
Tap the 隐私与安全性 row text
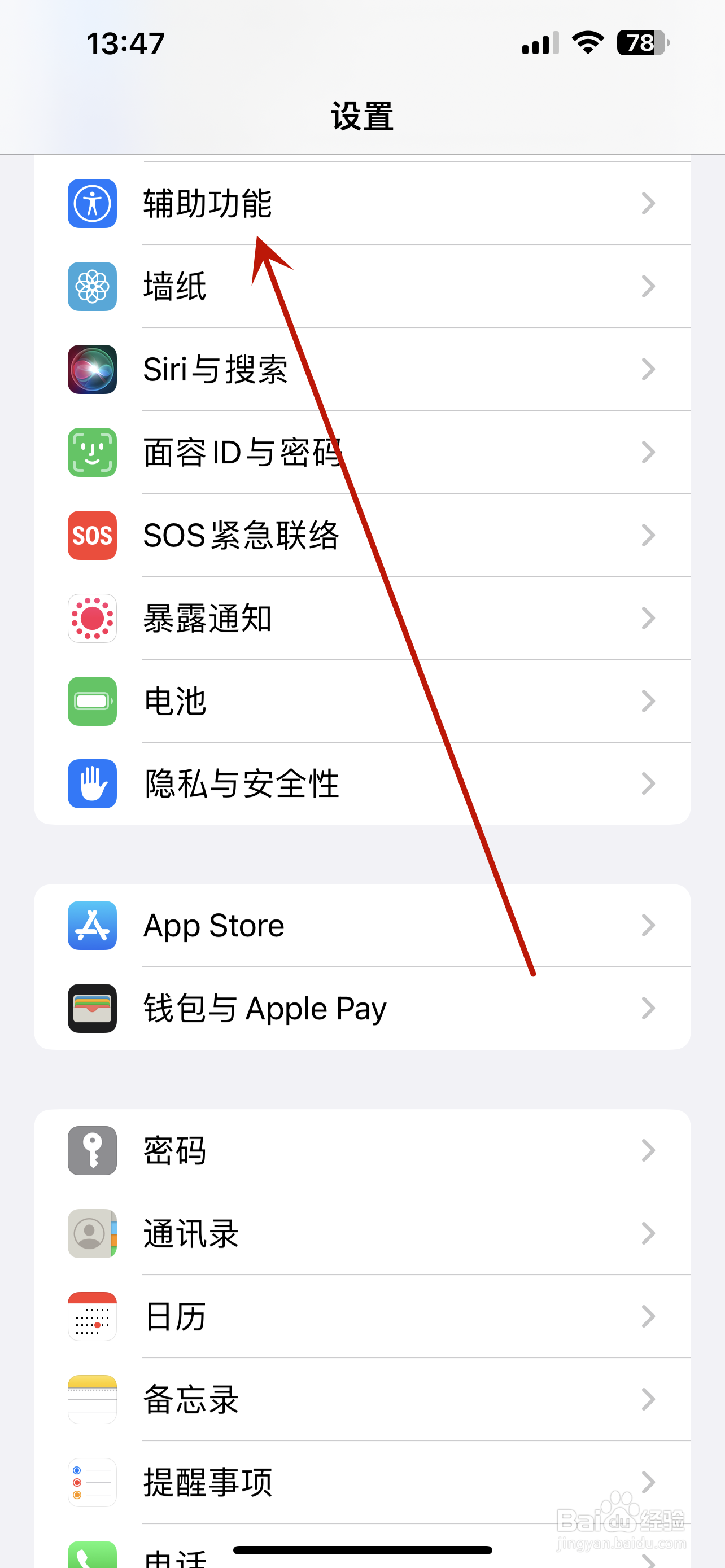[x=241, y=785]
